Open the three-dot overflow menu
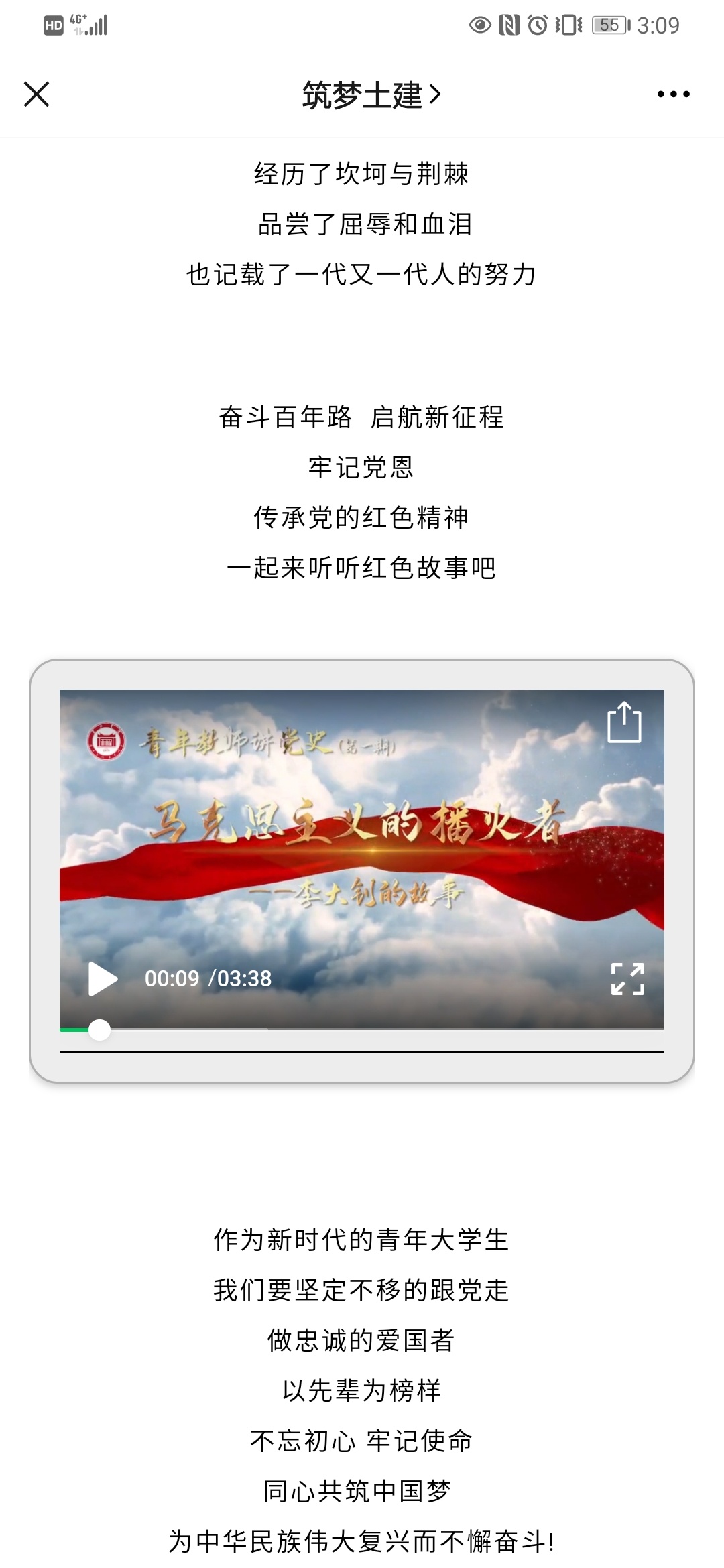The image size is (724, 1568). pos(673,94)
